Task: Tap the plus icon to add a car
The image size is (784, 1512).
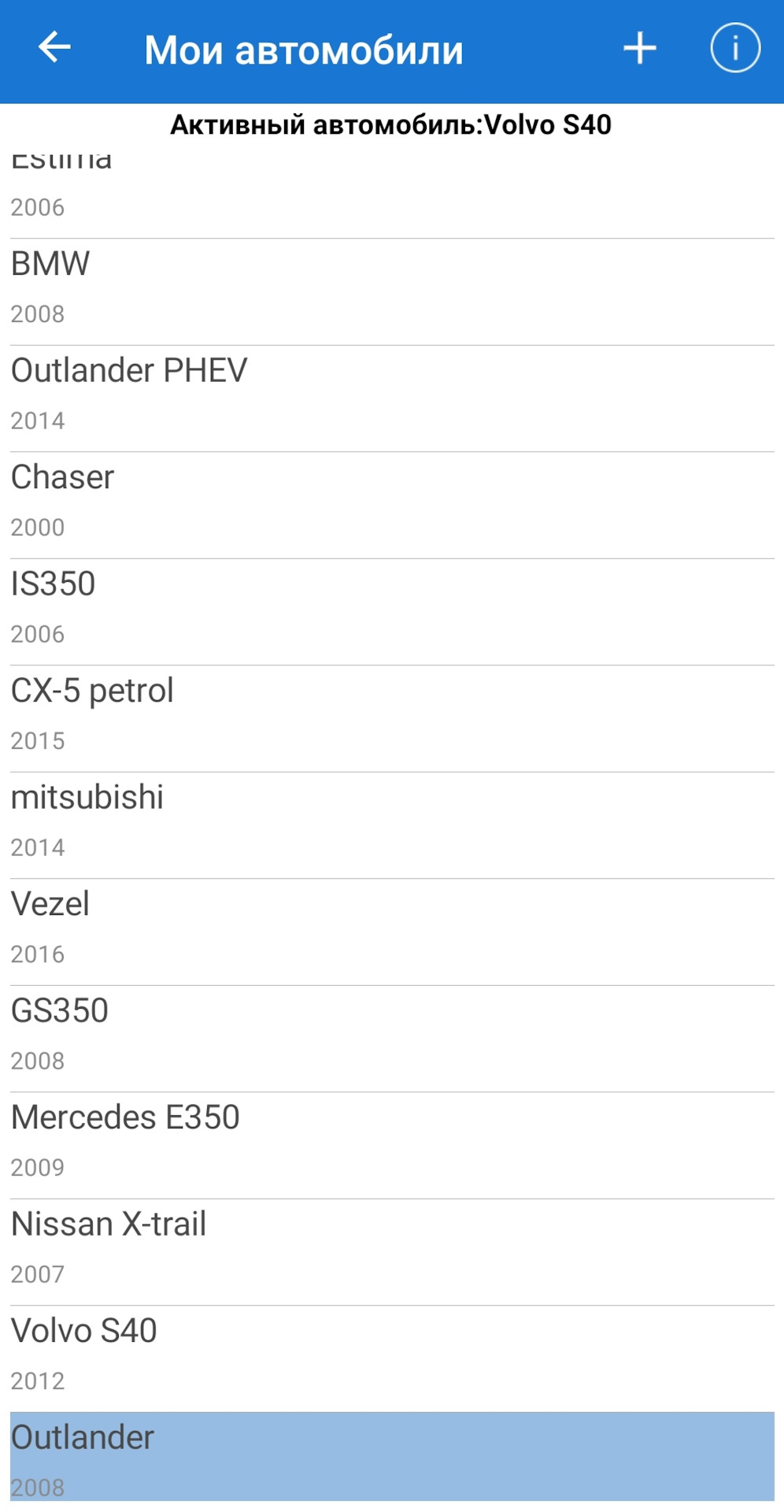Action: coord(639,49)
